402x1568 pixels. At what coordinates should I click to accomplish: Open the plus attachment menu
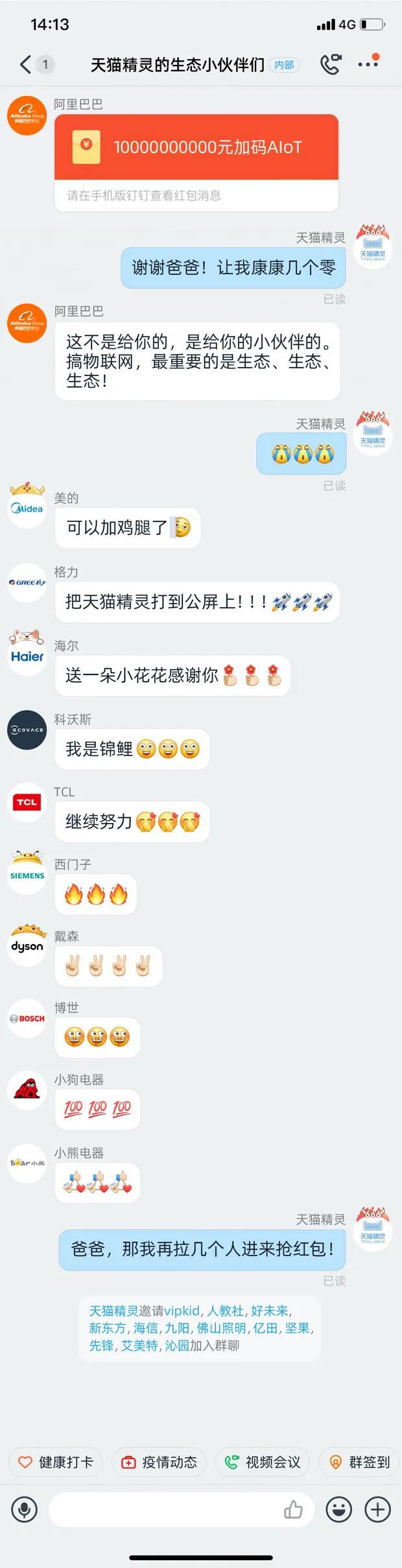tap(378, 1510)
